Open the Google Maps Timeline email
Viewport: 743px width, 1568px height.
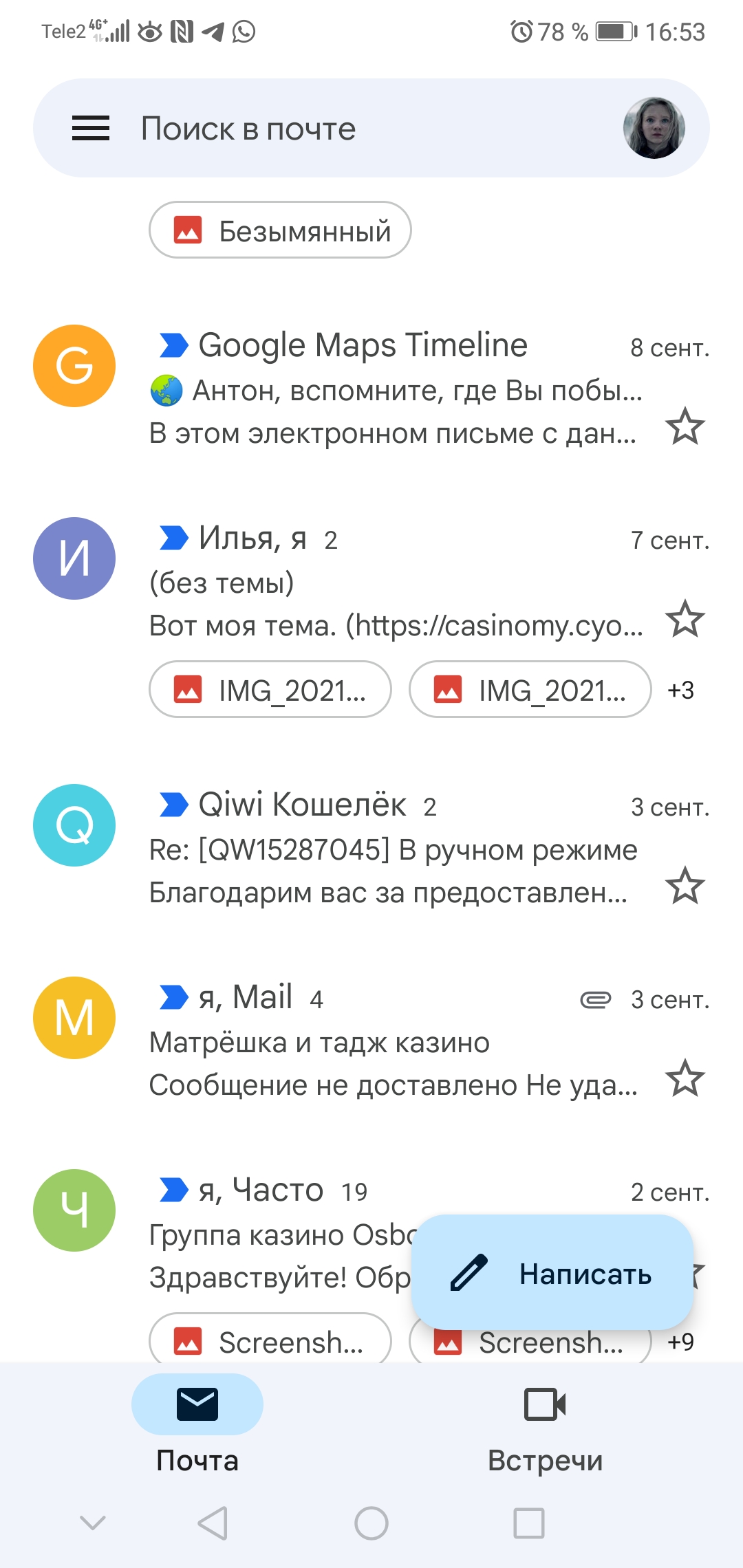point(371,387)
